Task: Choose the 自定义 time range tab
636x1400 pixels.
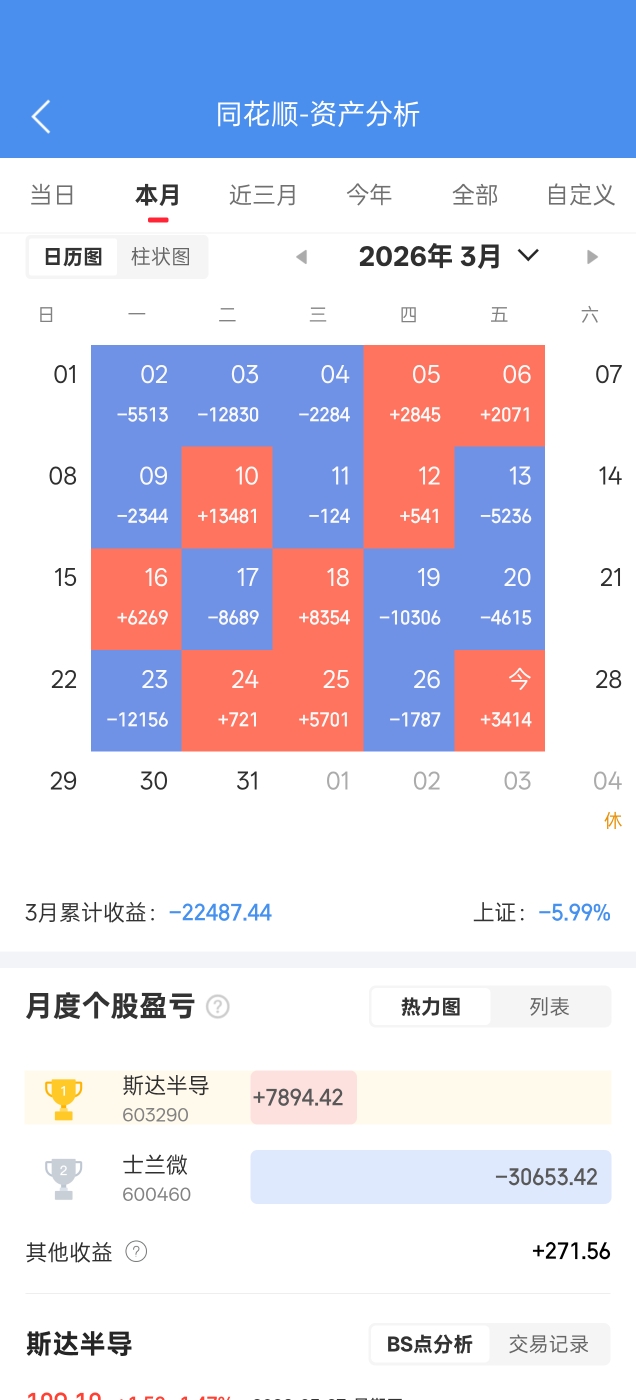Action: (x=581, y=195)
